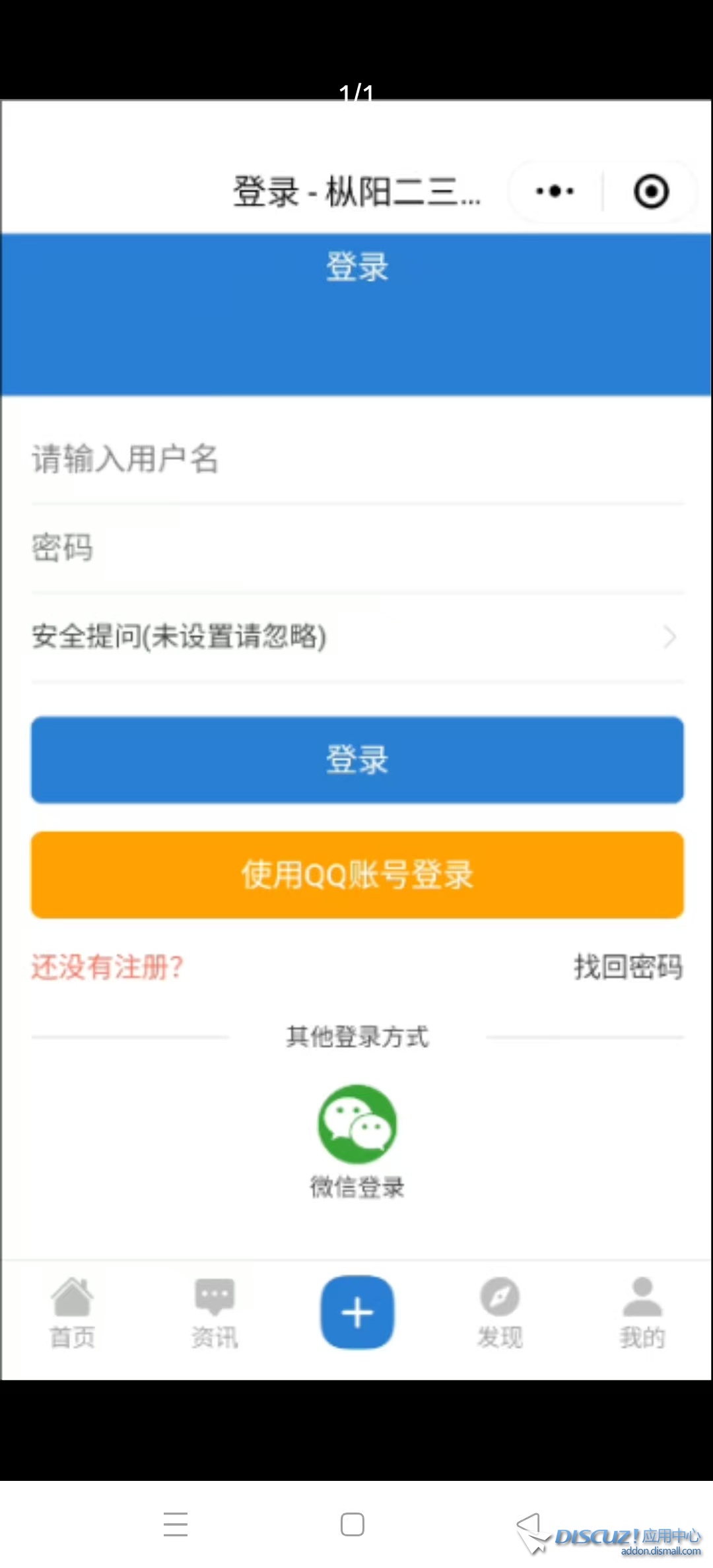Switch to the 首页 tab

[73, 1313]
